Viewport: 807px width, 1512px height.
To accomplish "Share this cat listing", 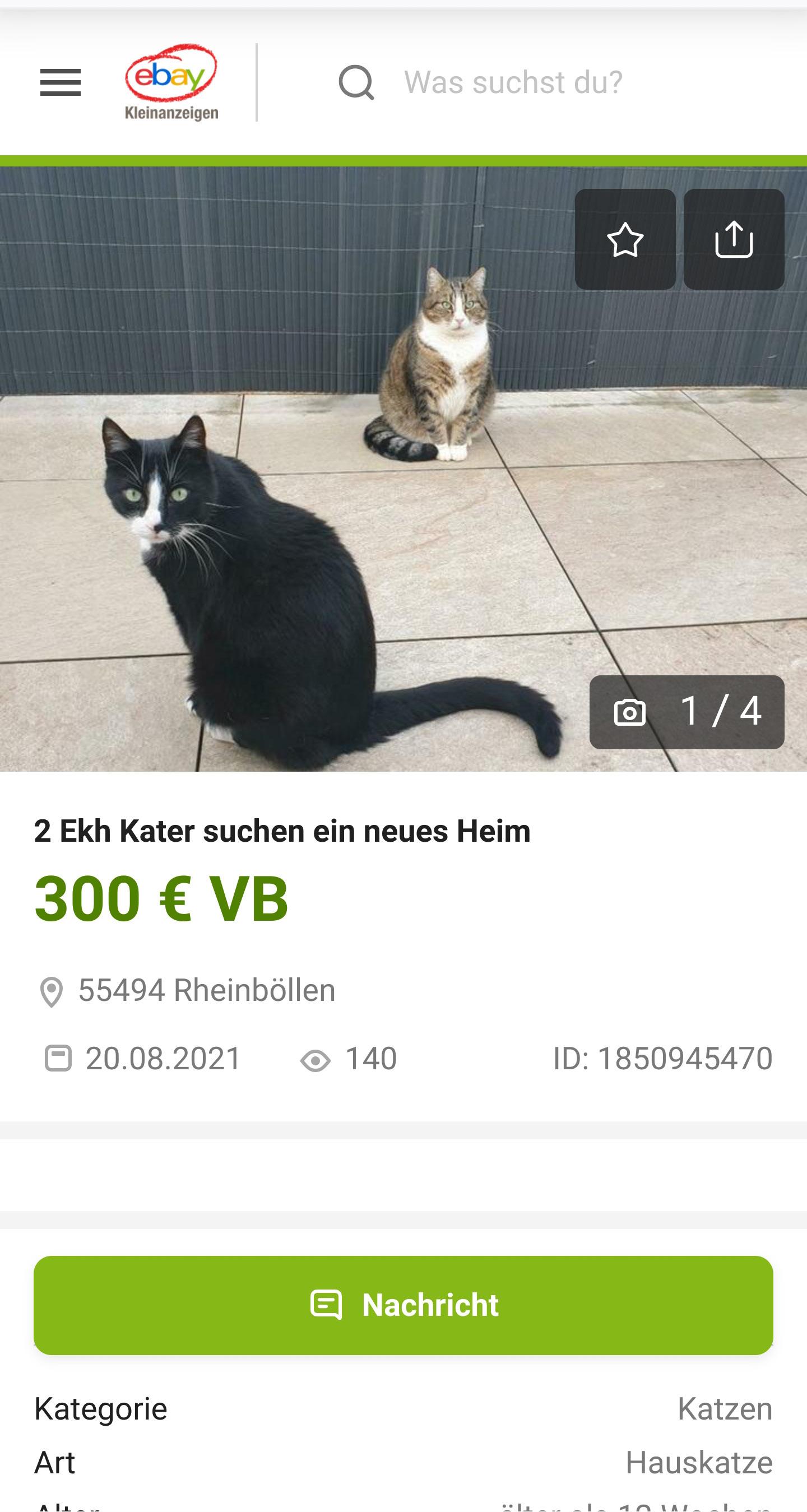I will click(x=734, y=239).
